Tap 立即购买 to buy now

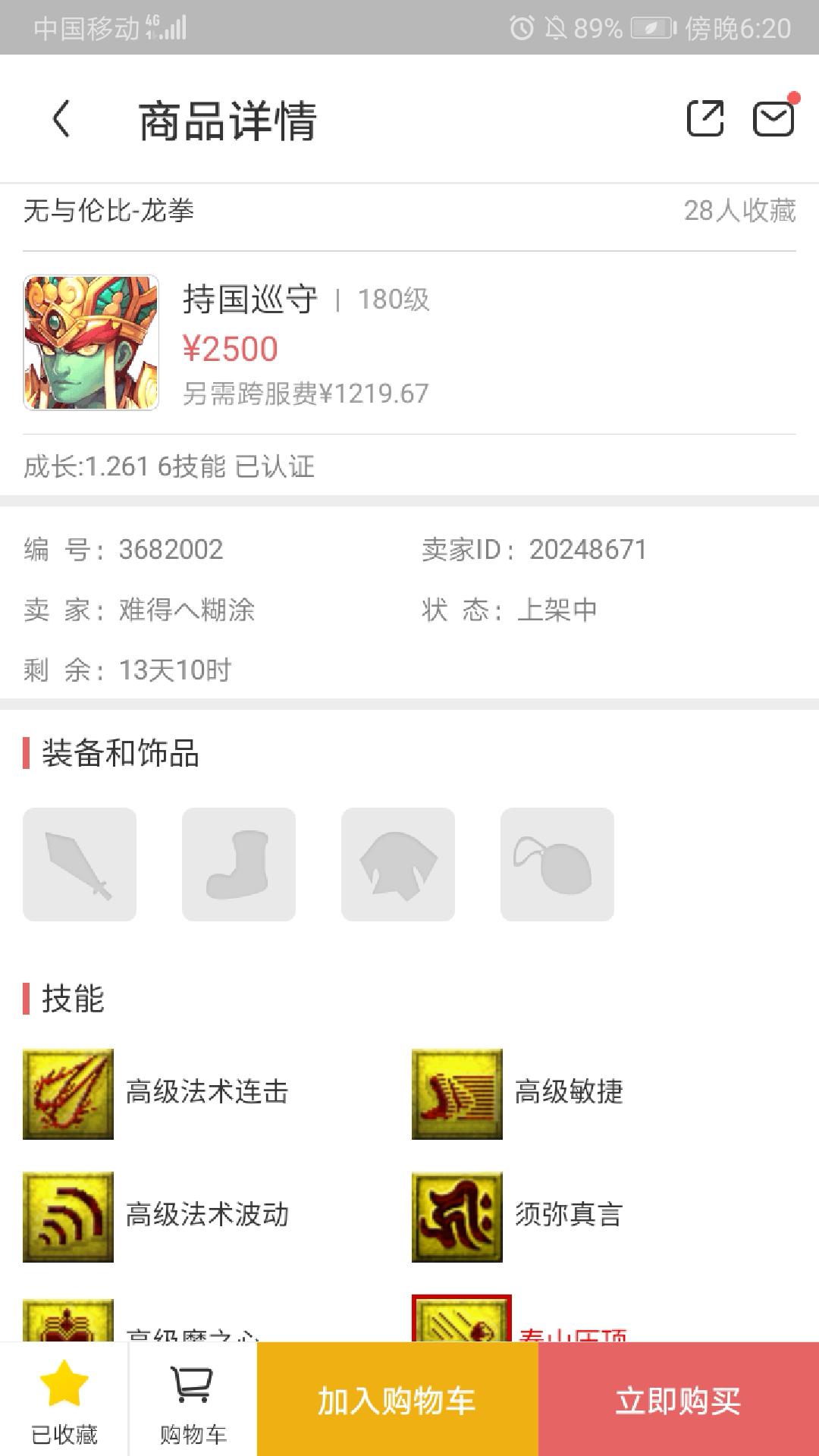678,1400
